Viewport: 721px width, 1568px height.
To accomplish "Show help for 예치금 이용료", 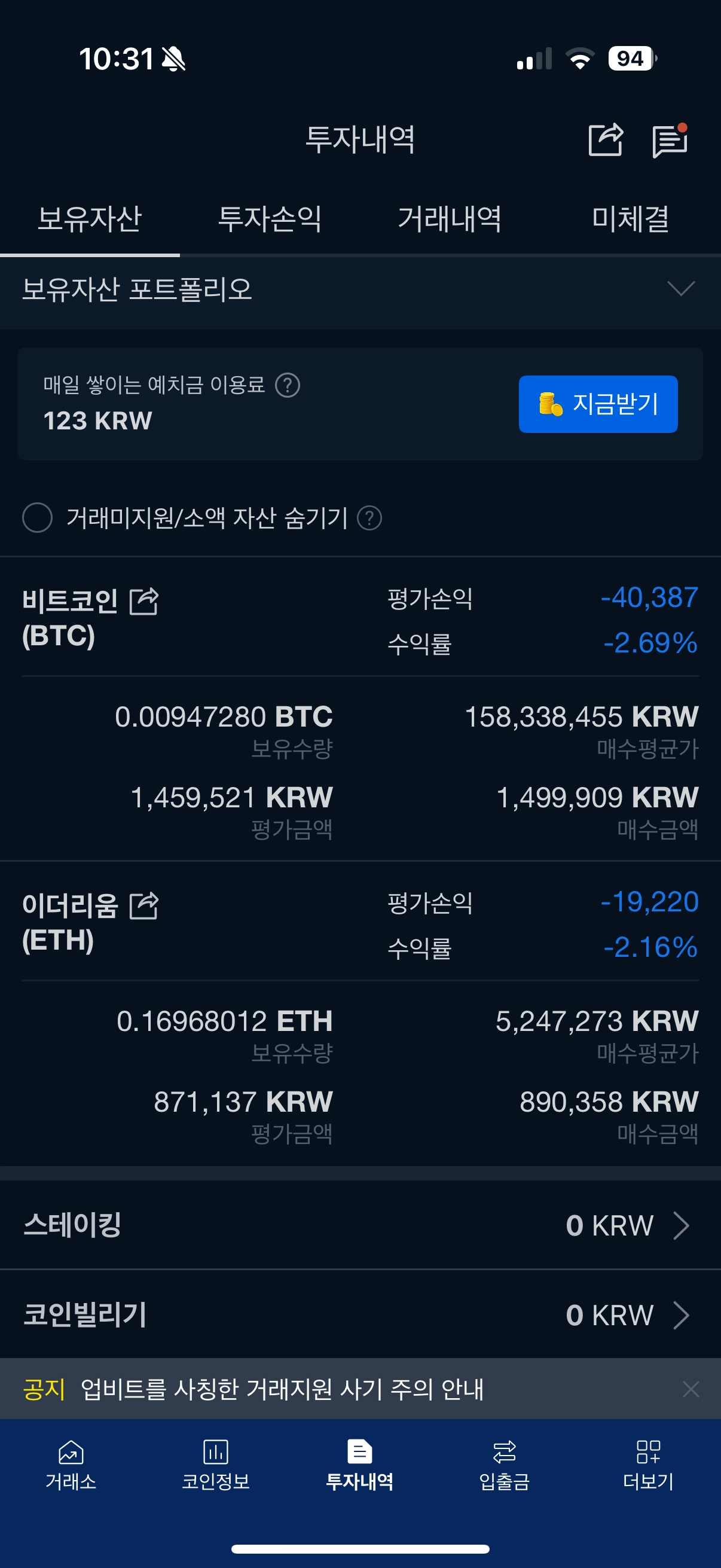I will pyautogui.click(x=288, y=385).
